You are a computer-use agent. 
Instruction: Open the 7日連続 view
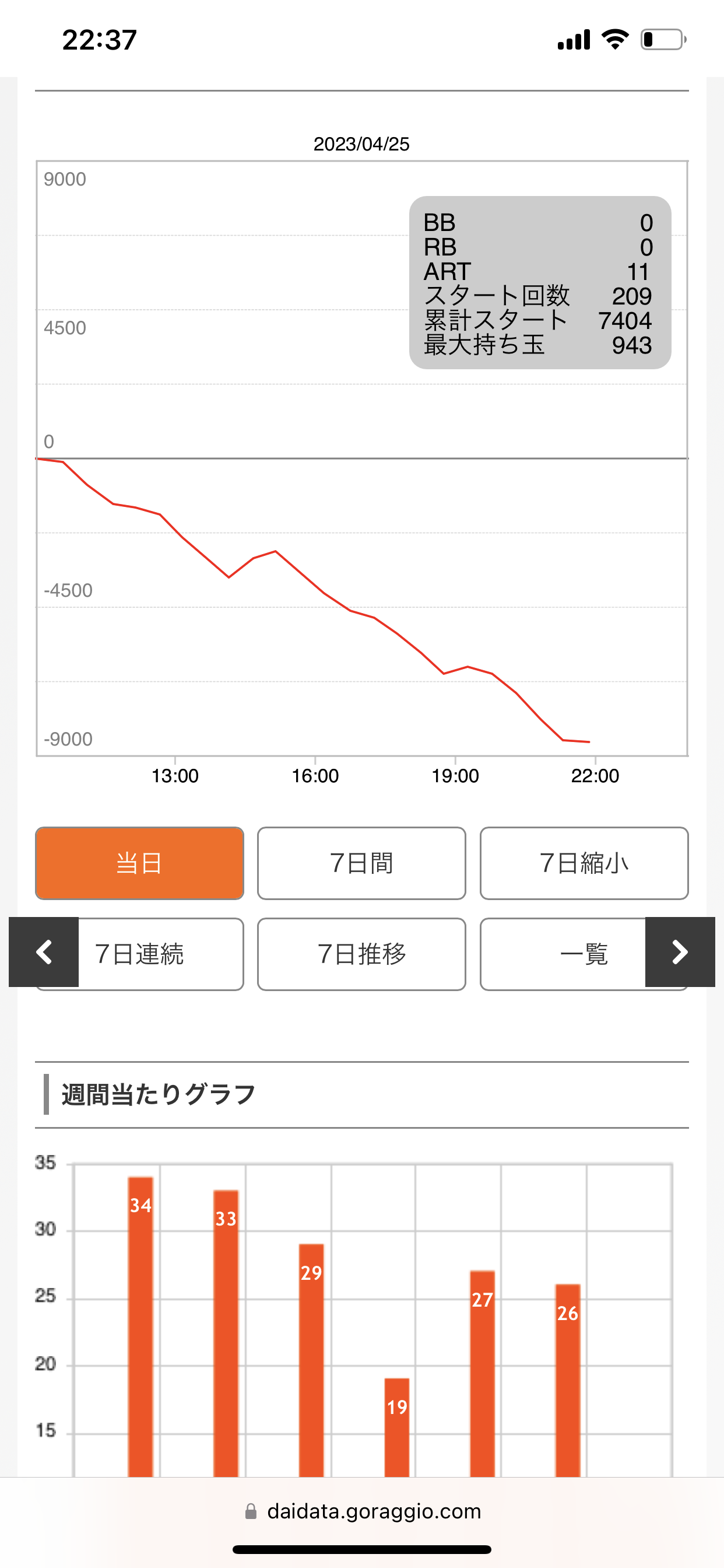click(161, 953)
